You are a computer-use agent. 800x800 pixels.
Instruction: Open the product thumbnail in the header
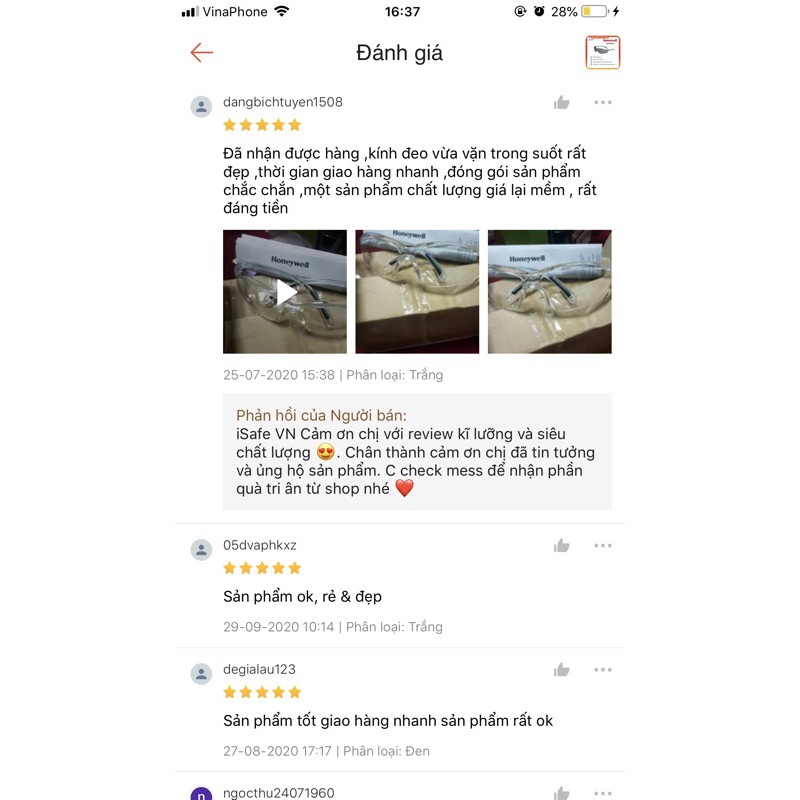603,53
